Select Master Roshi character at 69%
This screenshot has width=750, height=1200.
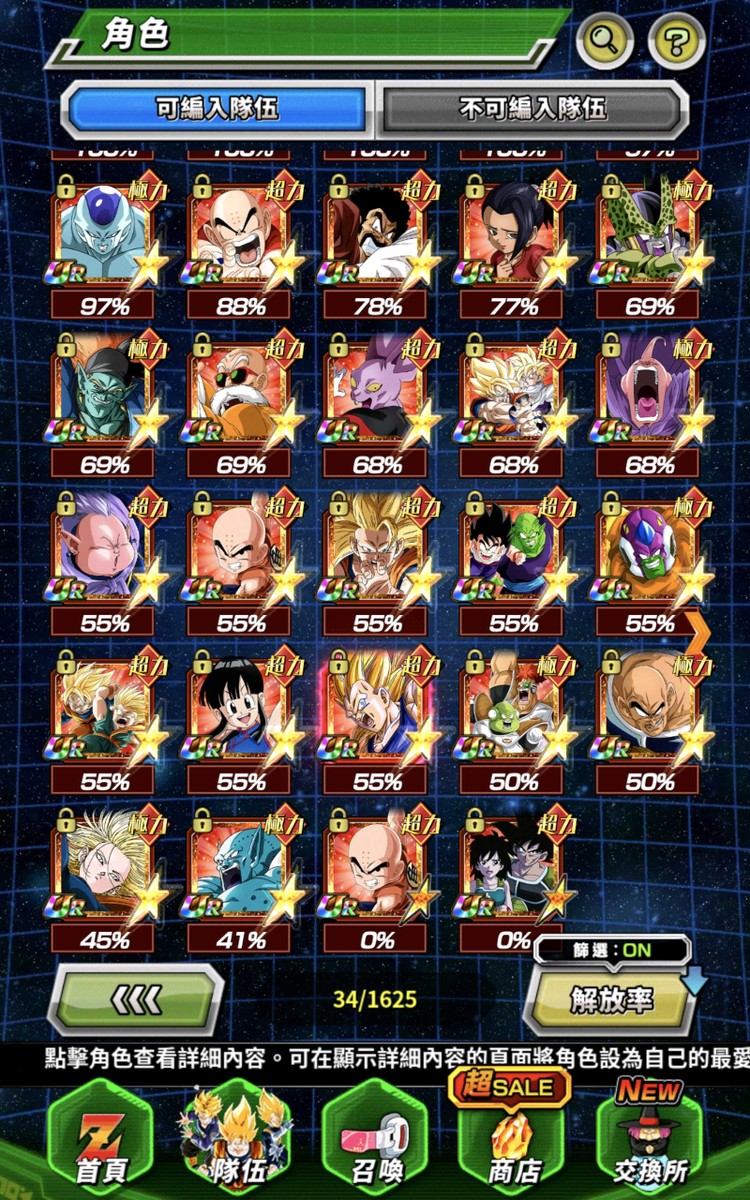pos(240,395)
